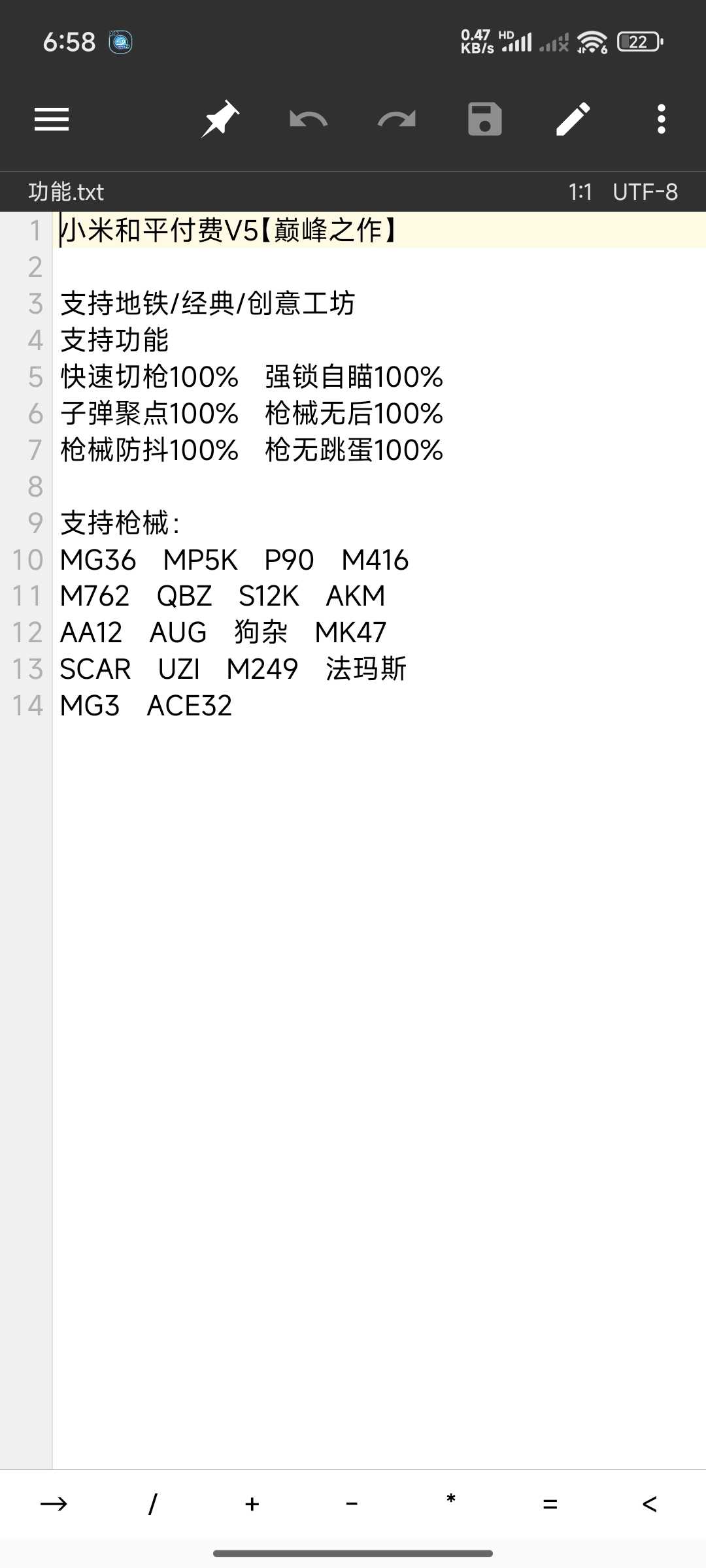Open the three-dot overflow menu

click(662, 120)
